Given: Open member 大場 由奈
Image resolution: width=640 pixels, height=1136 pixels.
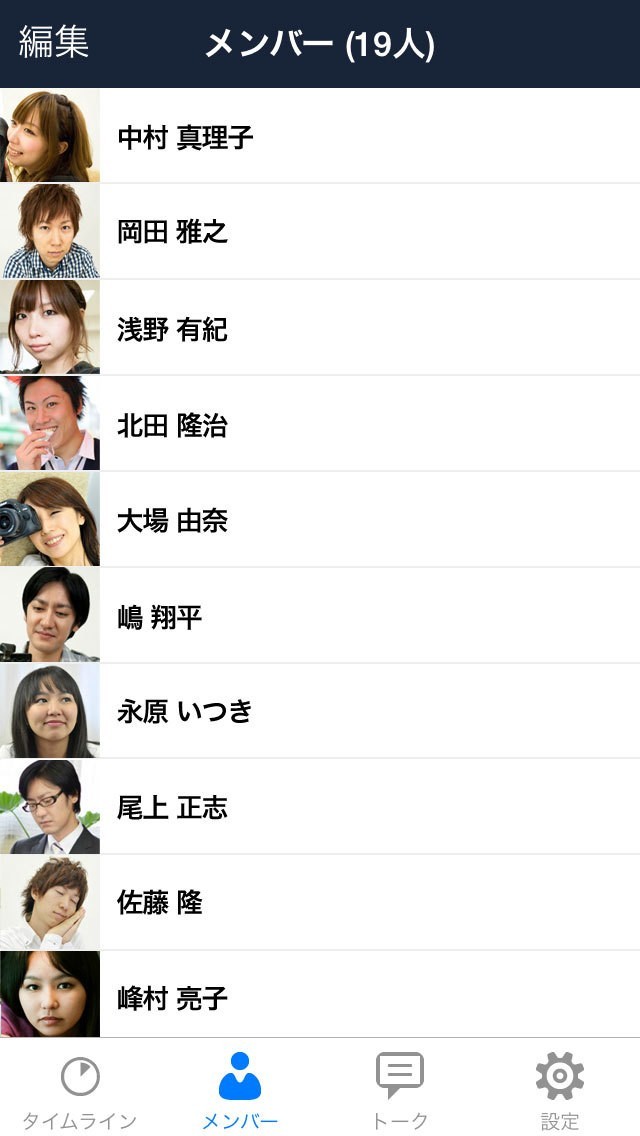Looking at the screenshot, I should [320, 520].
